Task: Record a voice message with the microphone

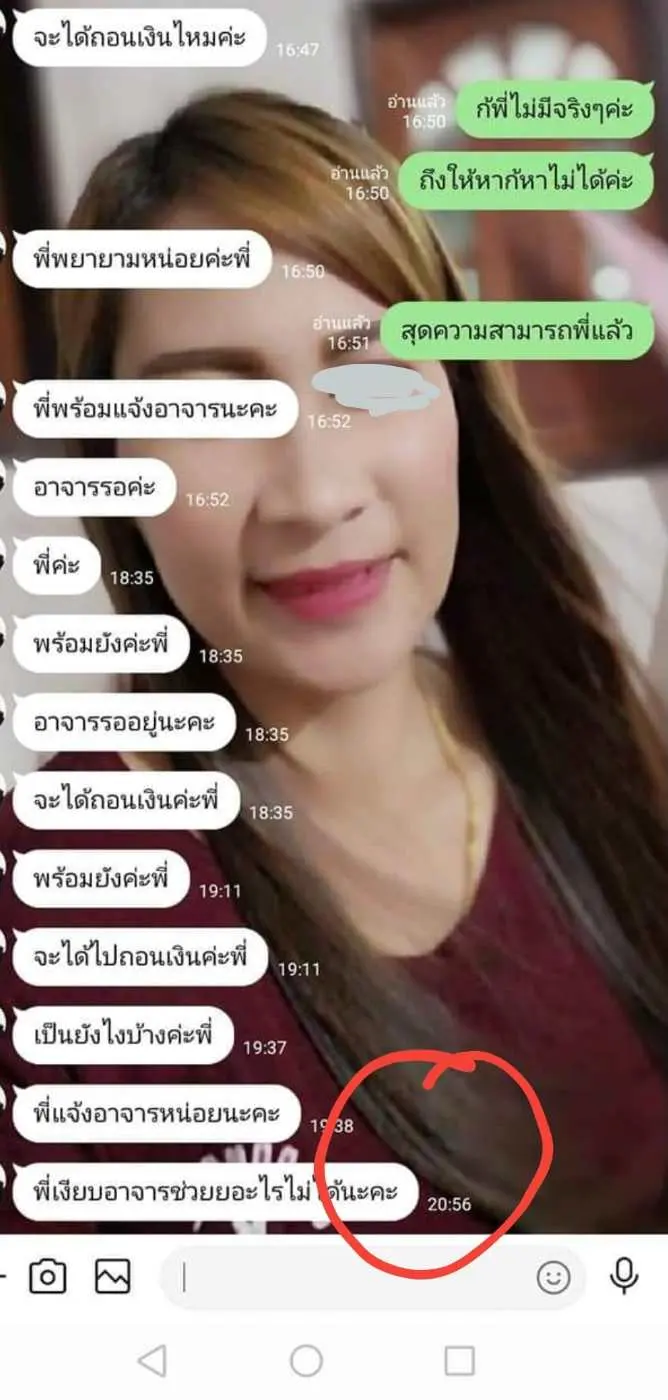Action: click(x=625, y=1276)
